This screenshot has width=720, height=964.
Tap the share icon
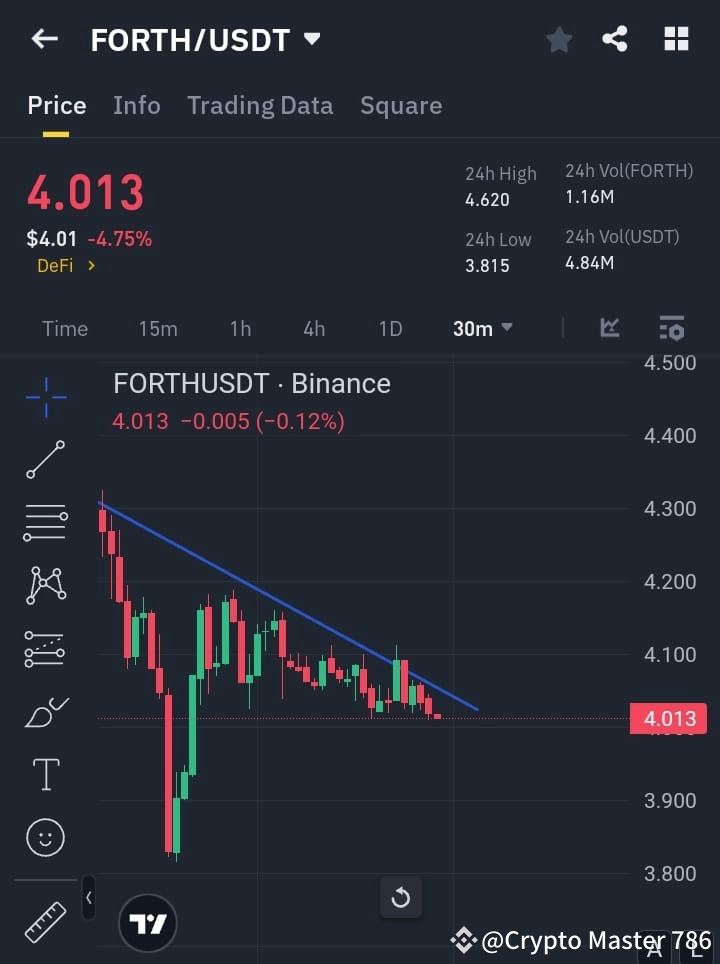(x=615, y=40)
